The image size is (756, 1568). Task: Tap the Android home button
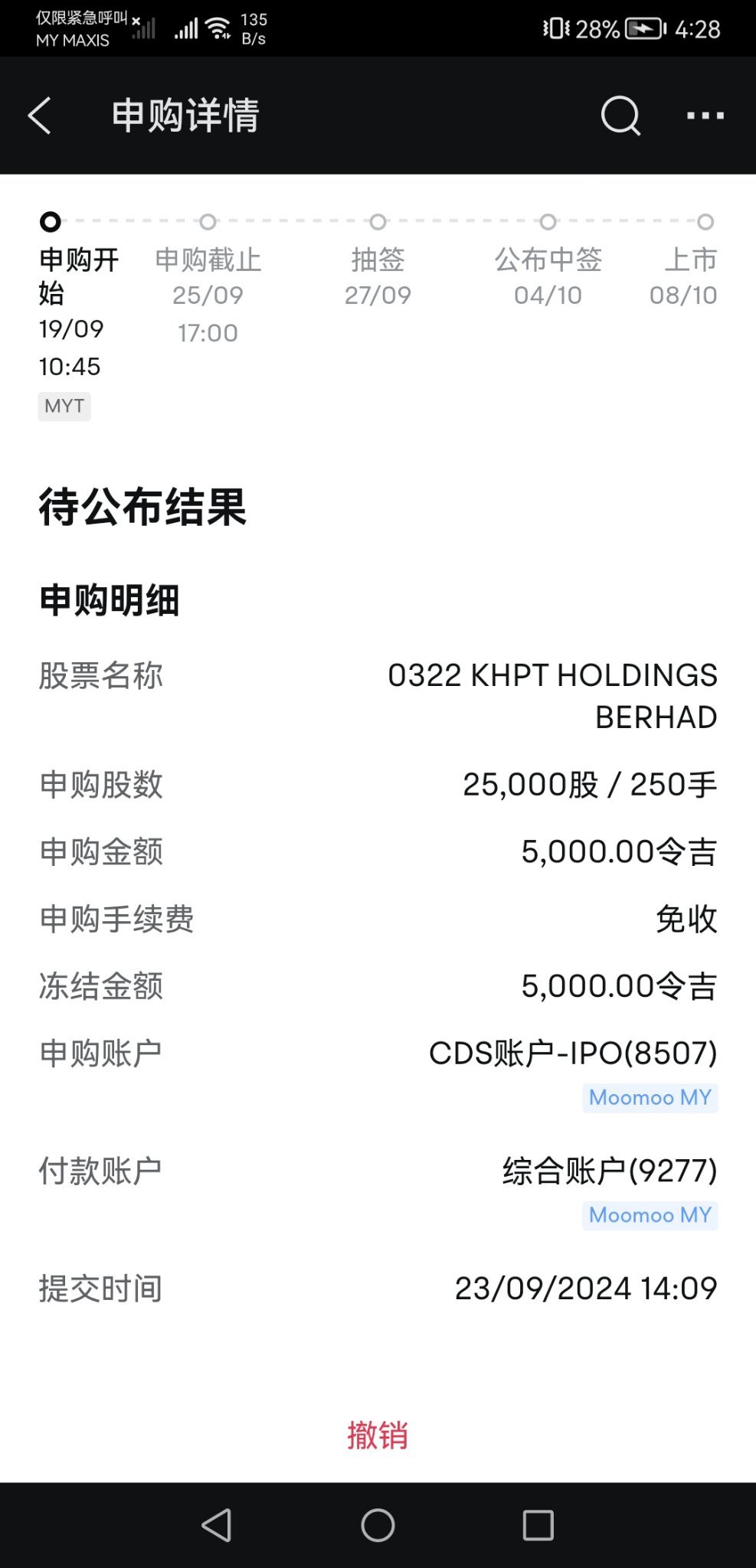377,1525
